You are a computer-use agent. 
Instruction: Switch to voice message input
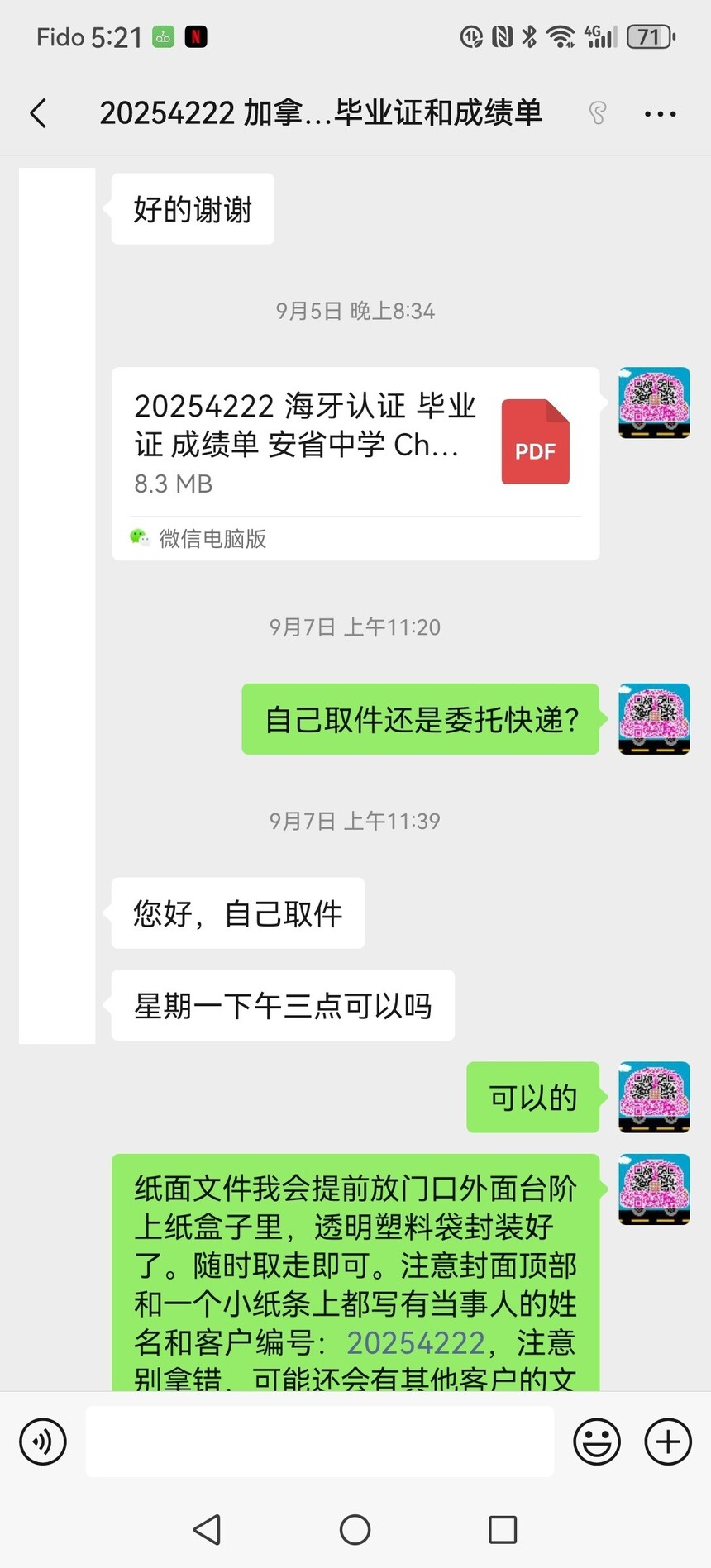[x=43, y=1442]
